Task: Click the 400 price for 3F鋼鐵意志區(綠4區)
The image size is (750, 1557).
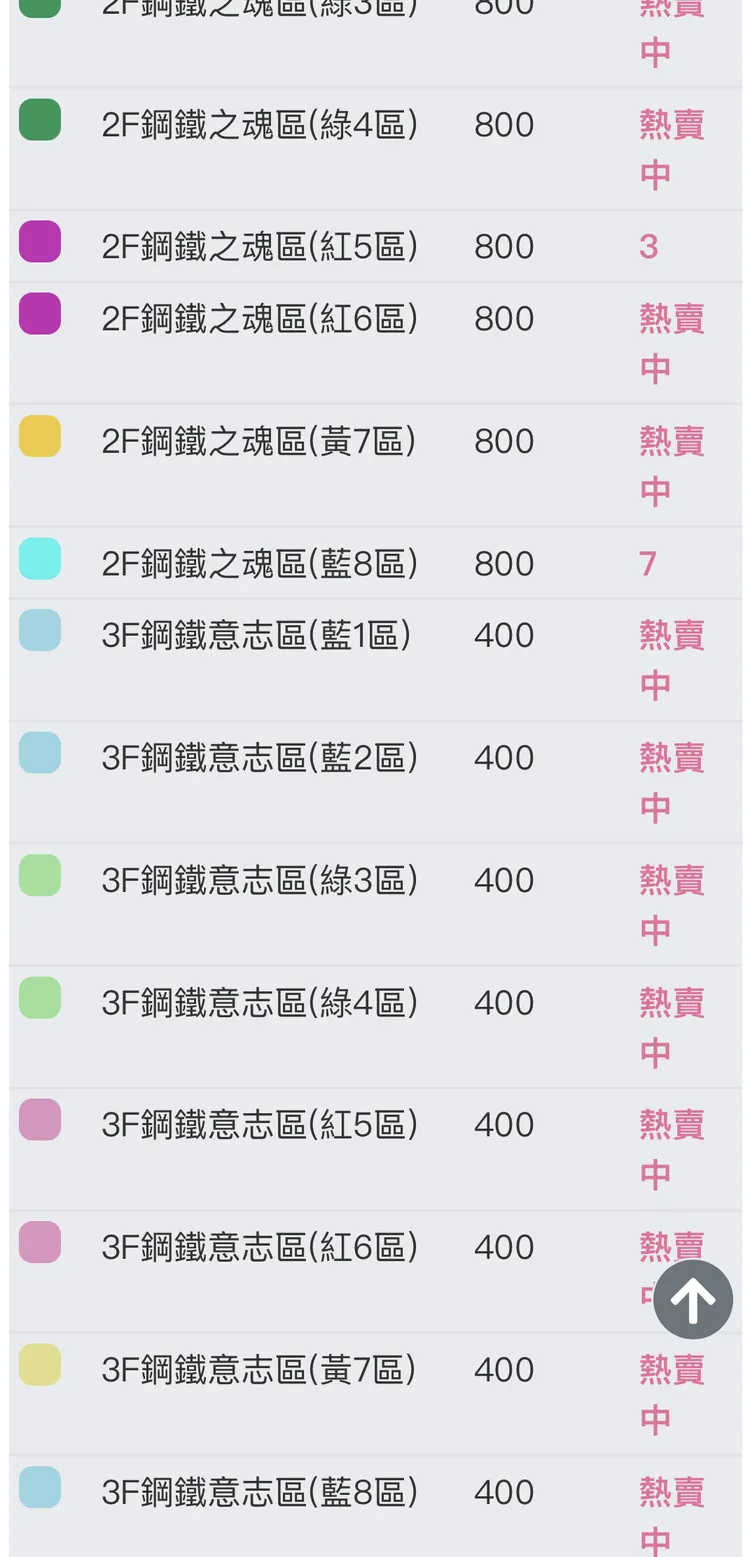Action: (503, 1001)
